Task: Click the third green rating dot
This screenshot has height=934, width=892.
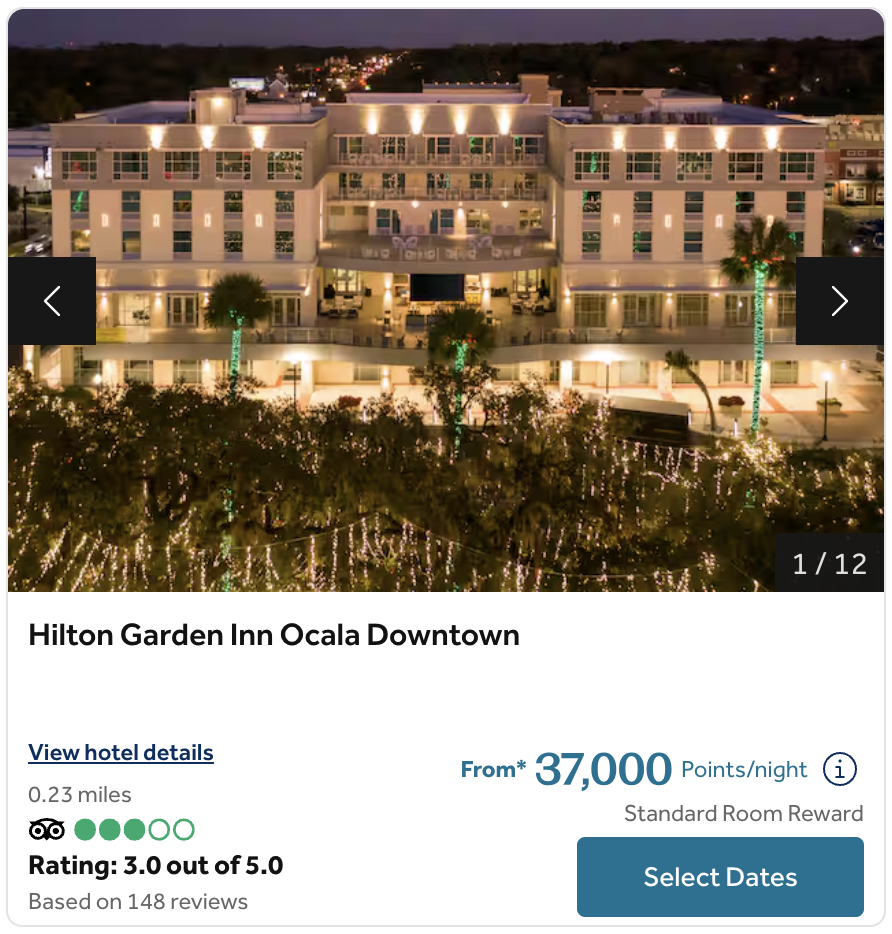Action: [x=133, y=829]
